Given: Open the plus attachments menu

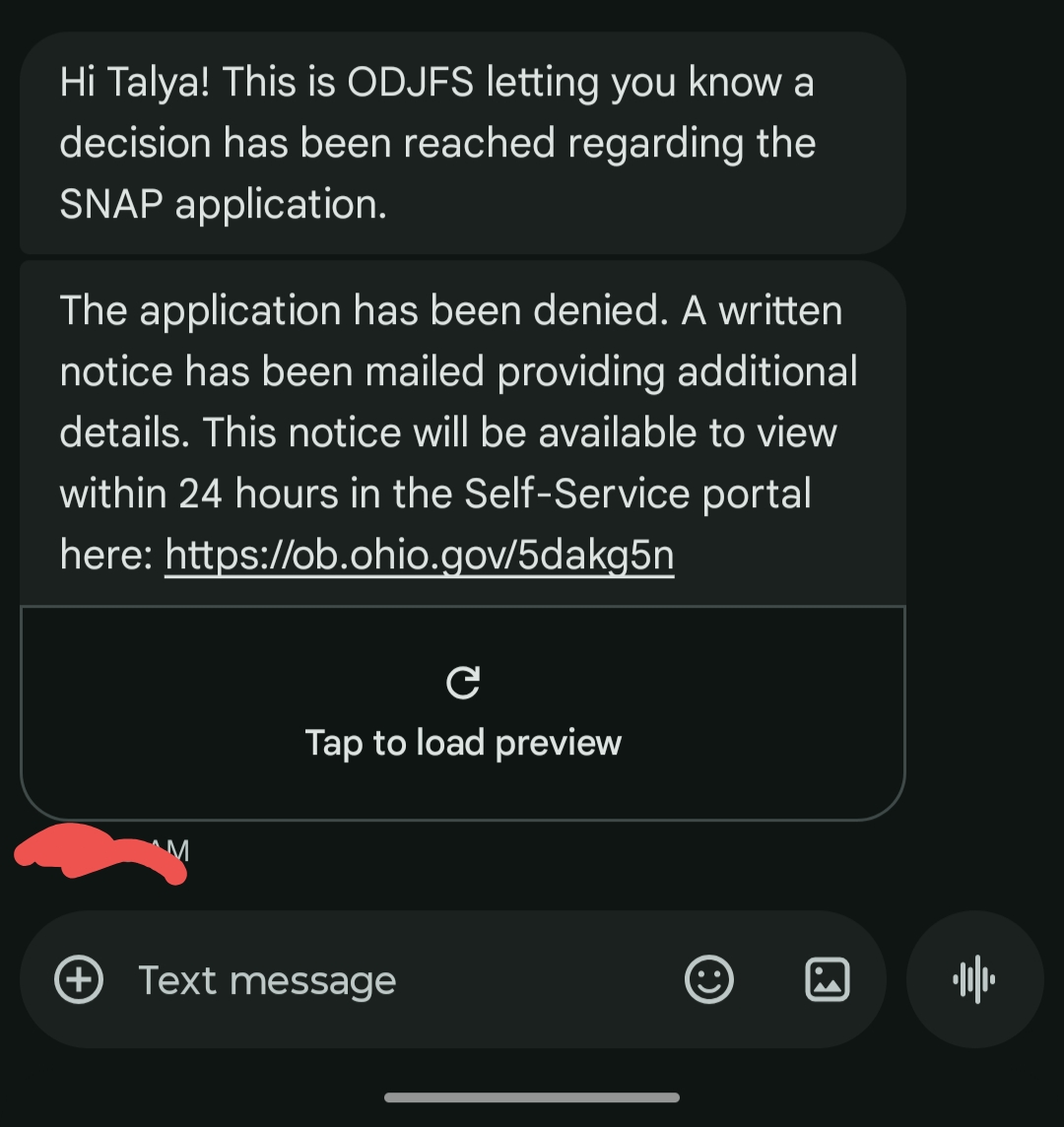Looking at the screenshot, I should (79, 979).
